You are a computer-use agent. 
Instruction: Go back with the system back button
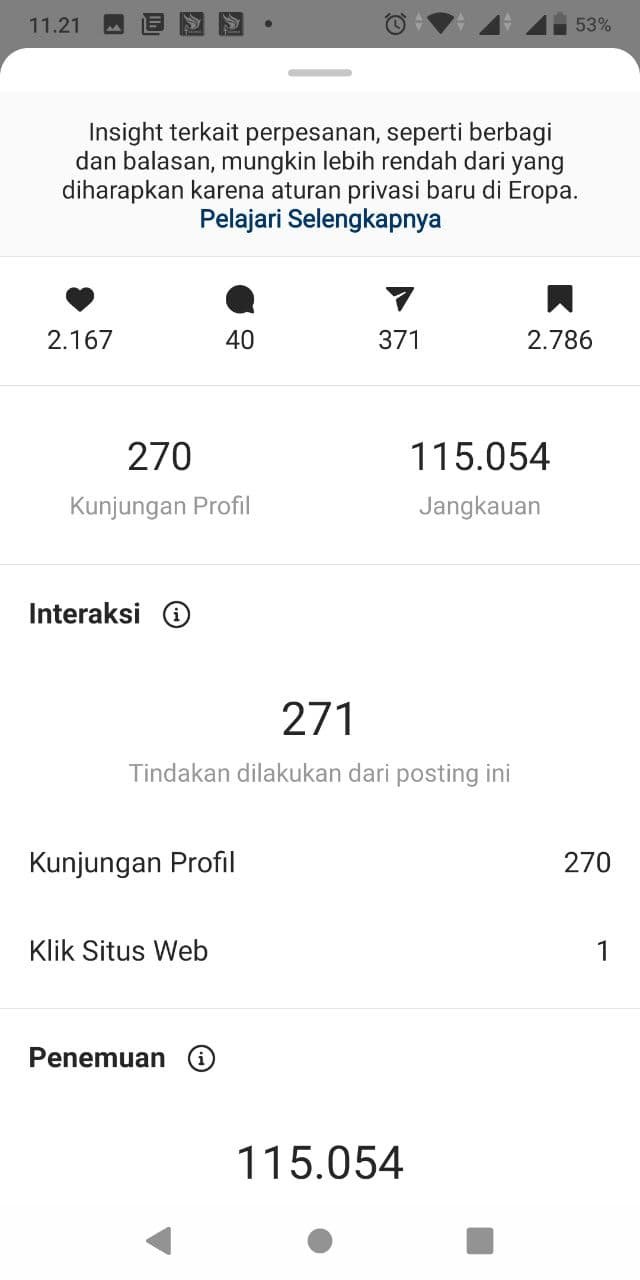(158, 1241)
